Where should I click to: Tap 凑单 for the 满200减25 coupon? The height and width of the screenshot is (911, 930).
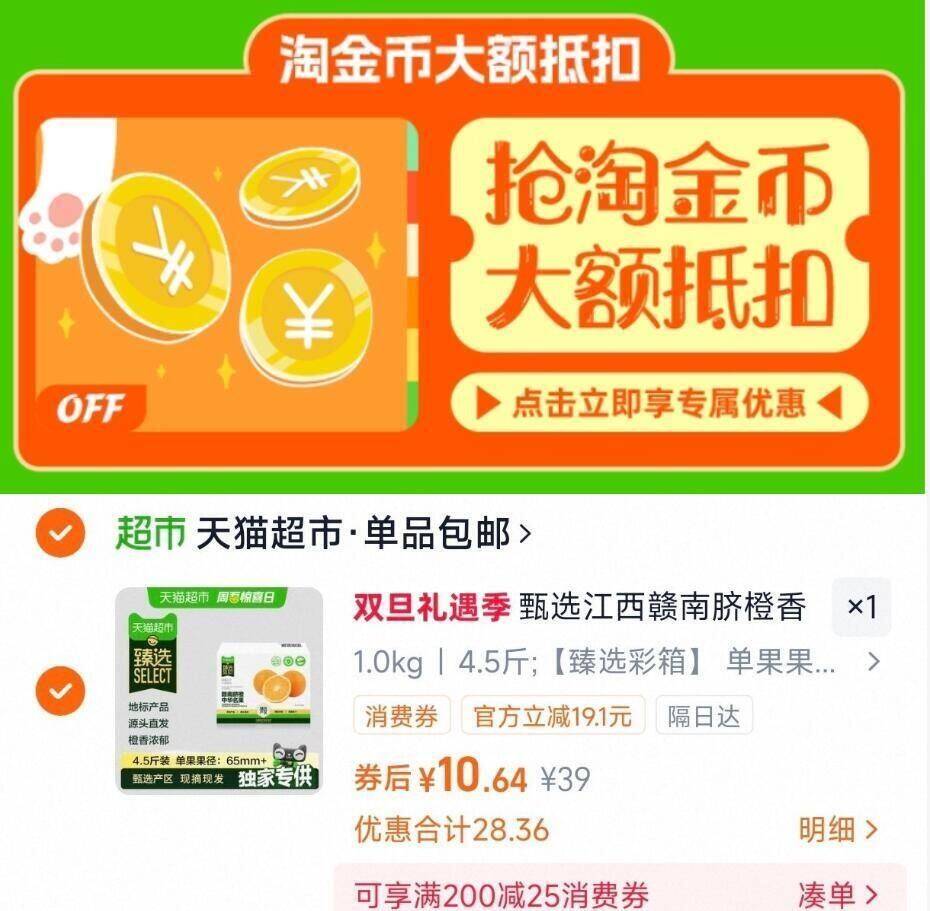click(x=837, y=894)
